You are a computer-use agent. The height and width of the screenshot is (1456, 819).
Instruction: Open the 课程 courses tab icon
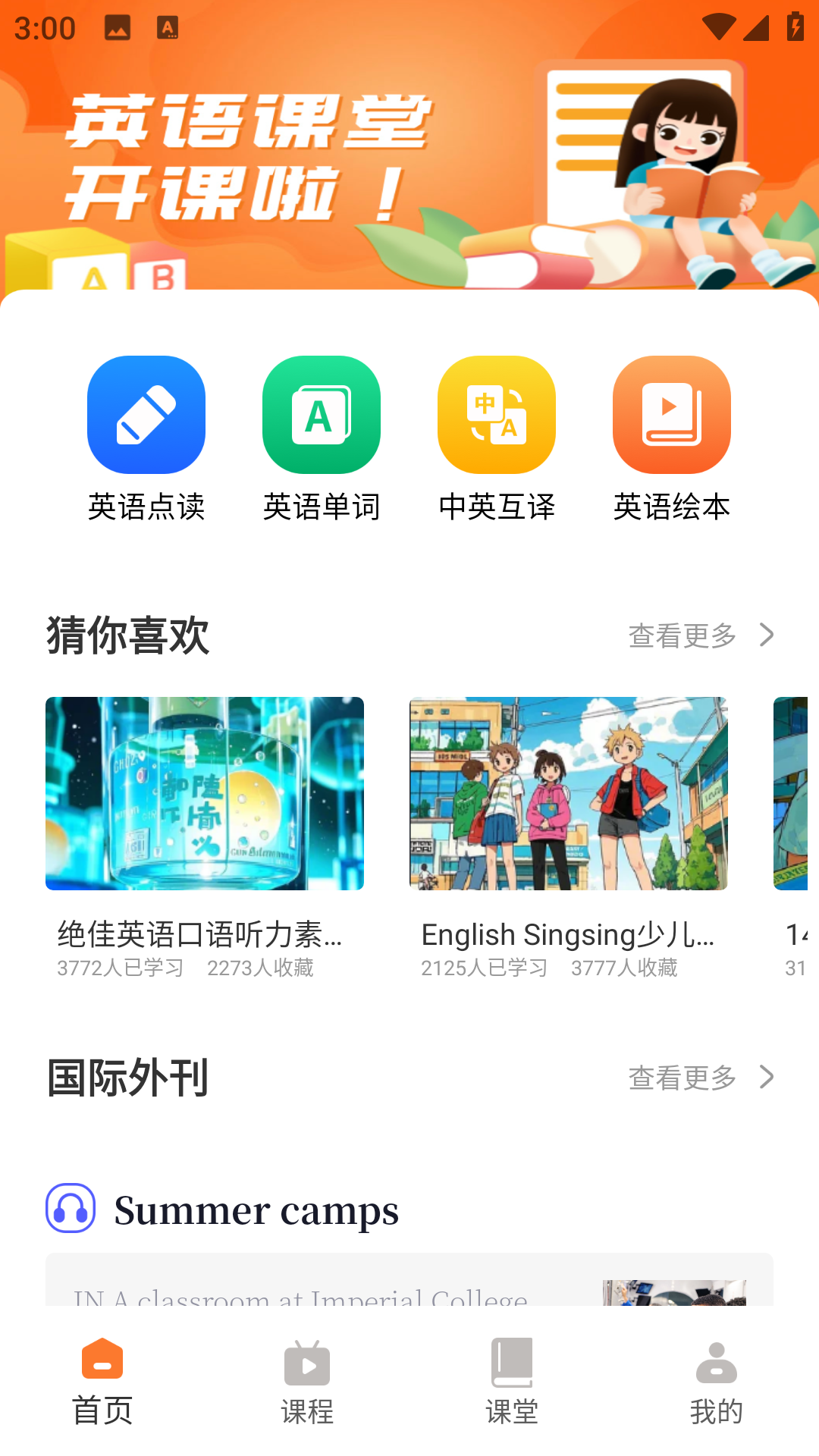point(307,1362)
